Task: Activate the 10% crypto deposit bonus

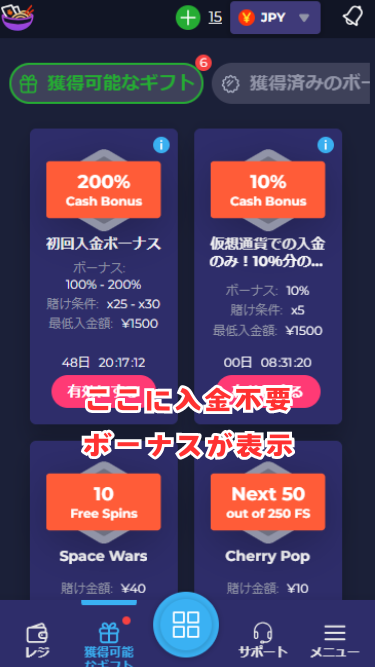Action: click(x=268, y=392)
